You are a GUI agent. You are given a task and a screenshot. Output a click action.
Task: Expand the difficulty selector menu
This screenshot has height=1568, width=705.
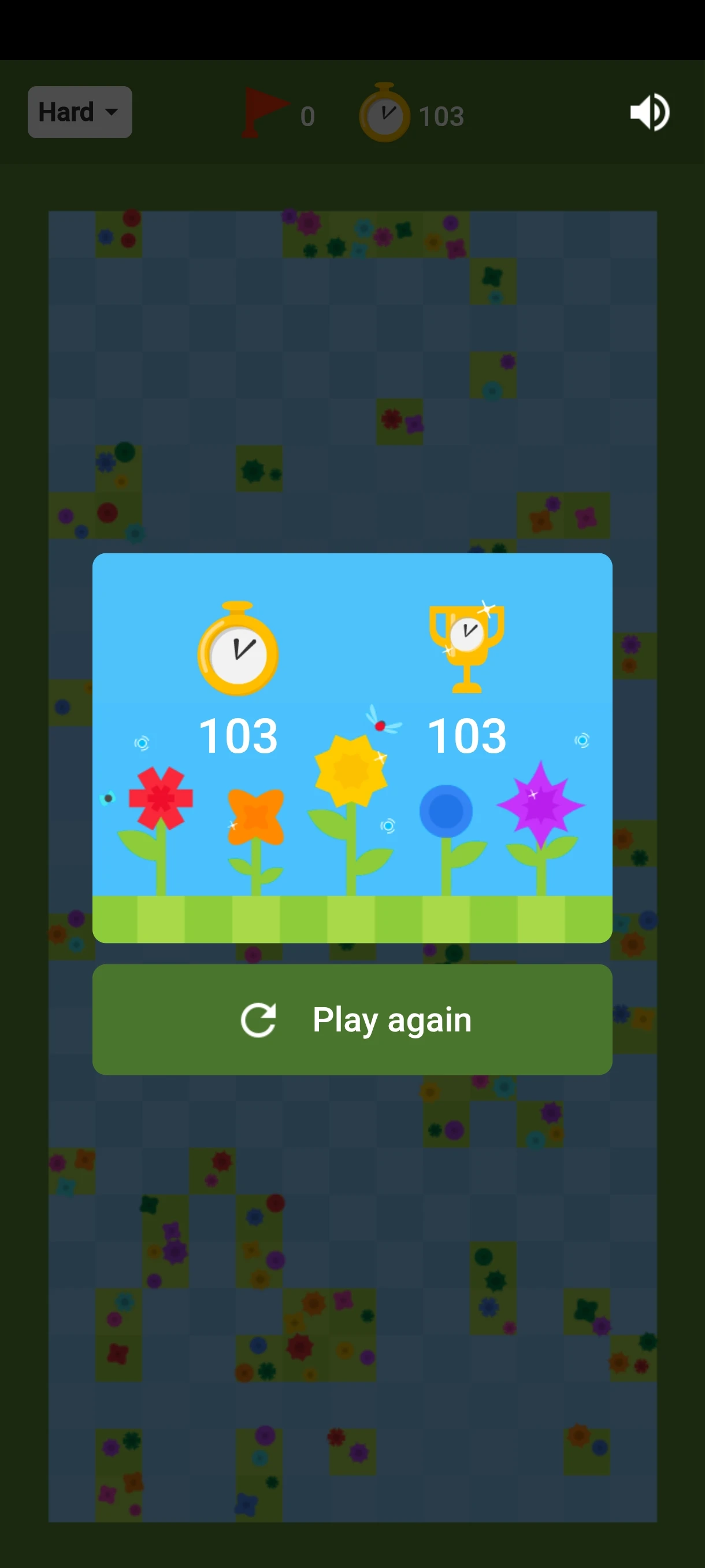[79, 112]
